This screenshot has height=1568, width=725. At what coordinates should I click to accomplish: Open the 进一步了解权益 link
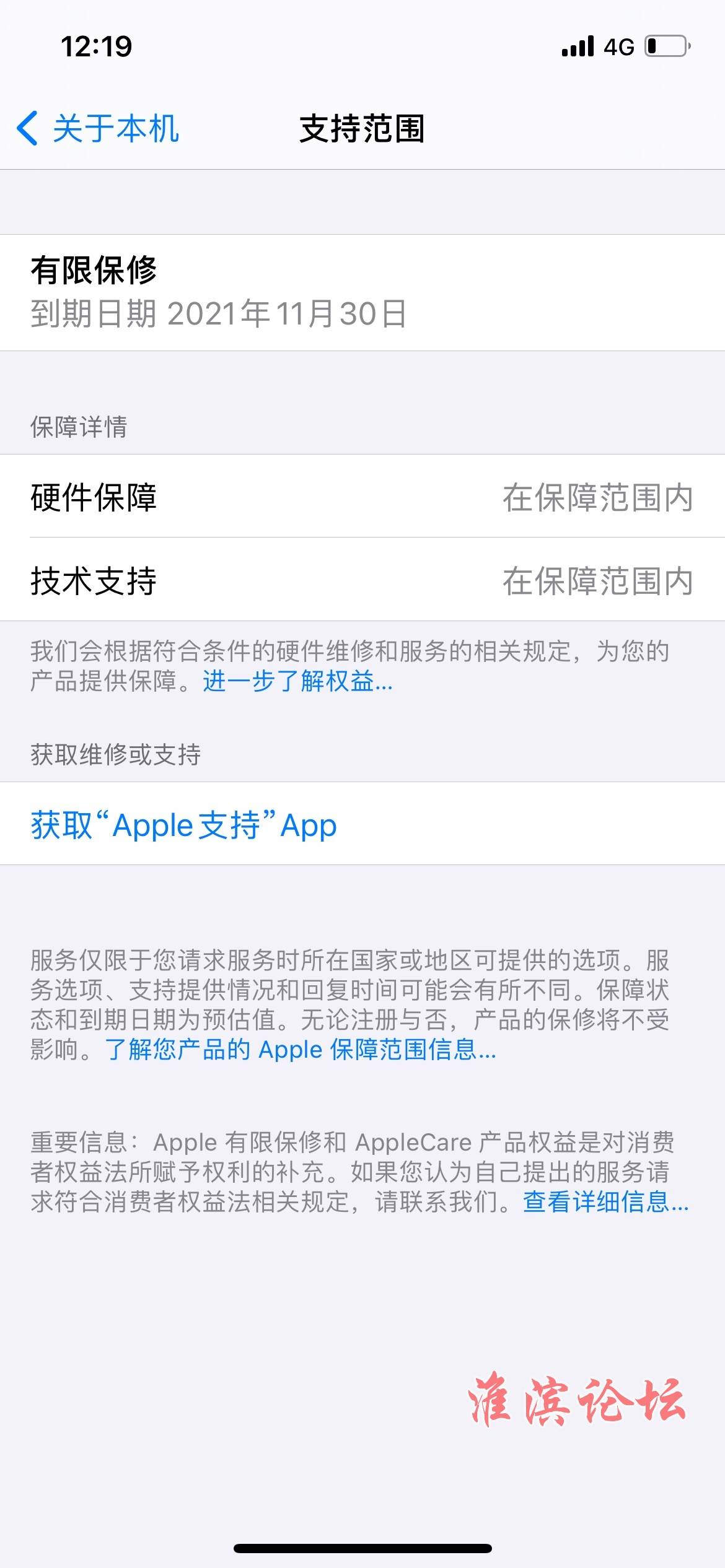[297, 681]
